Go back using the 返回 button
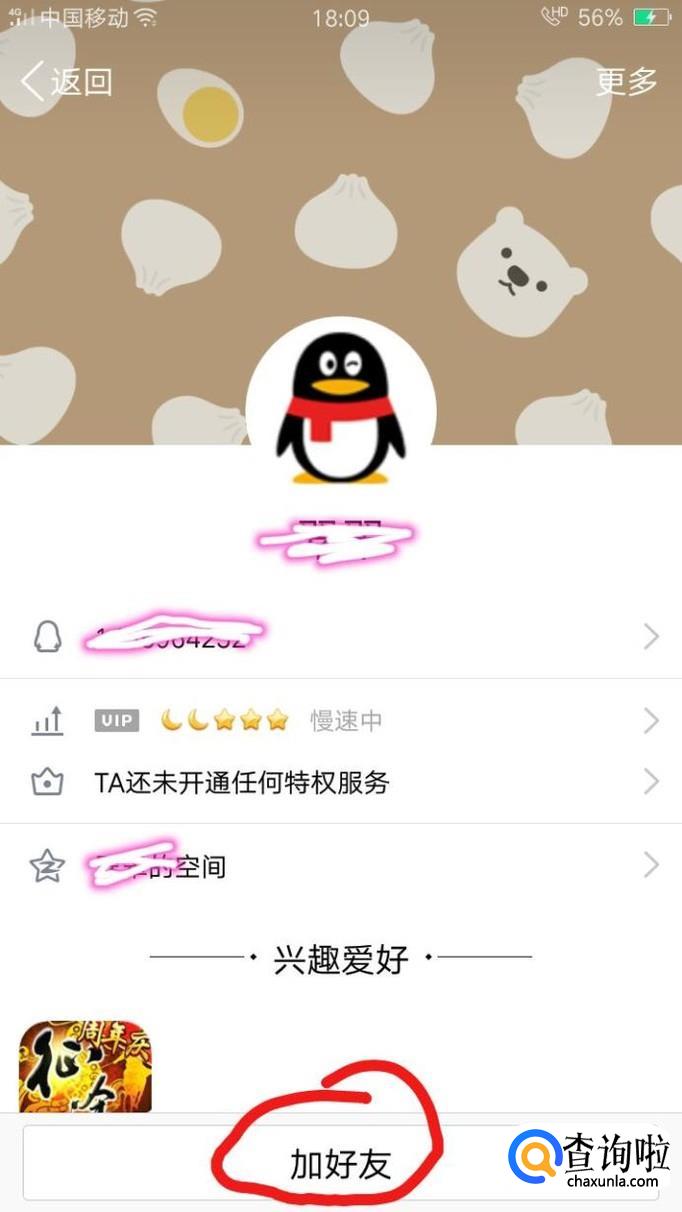Image resolution: width=682 pixels, height=1212 pixels. pos(66,82)
